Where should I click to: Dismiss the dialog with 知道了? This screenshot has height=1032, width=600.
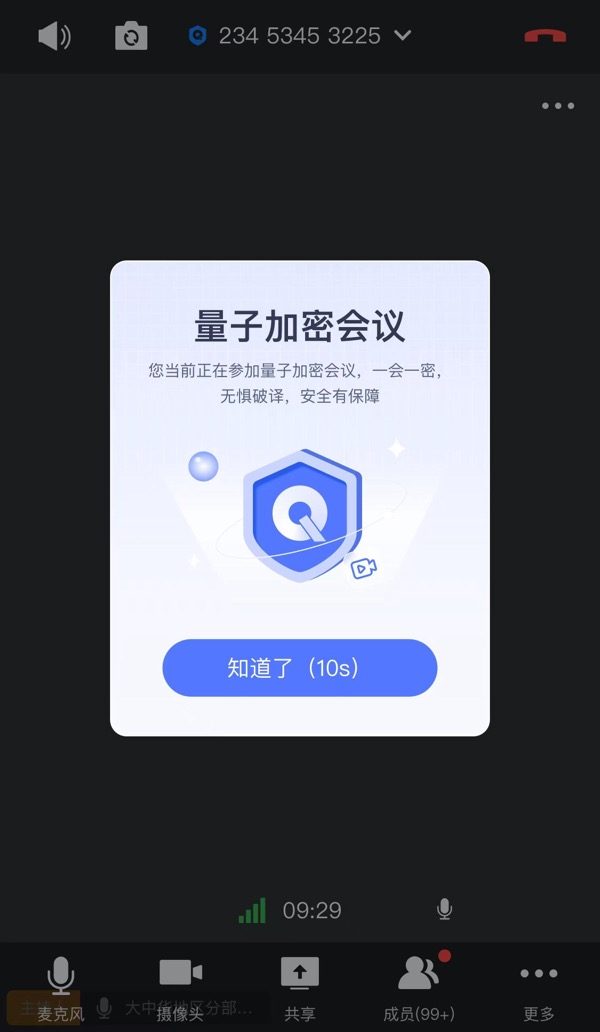[x=300, y=668]
